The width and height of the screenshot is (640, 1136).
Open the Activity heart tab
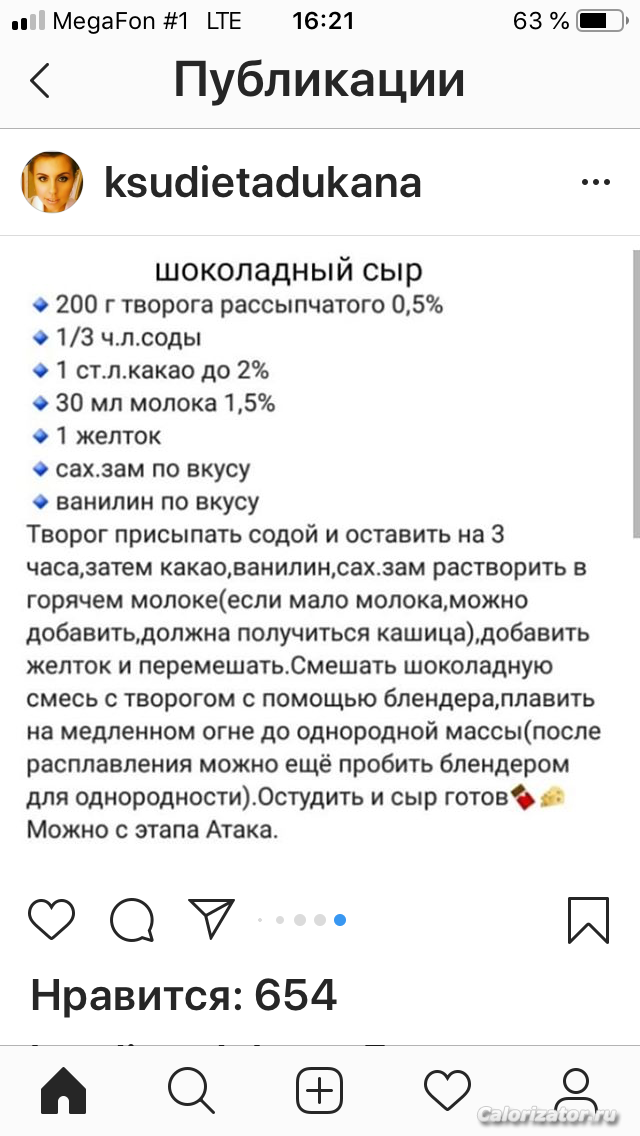tap(447, 1089)
